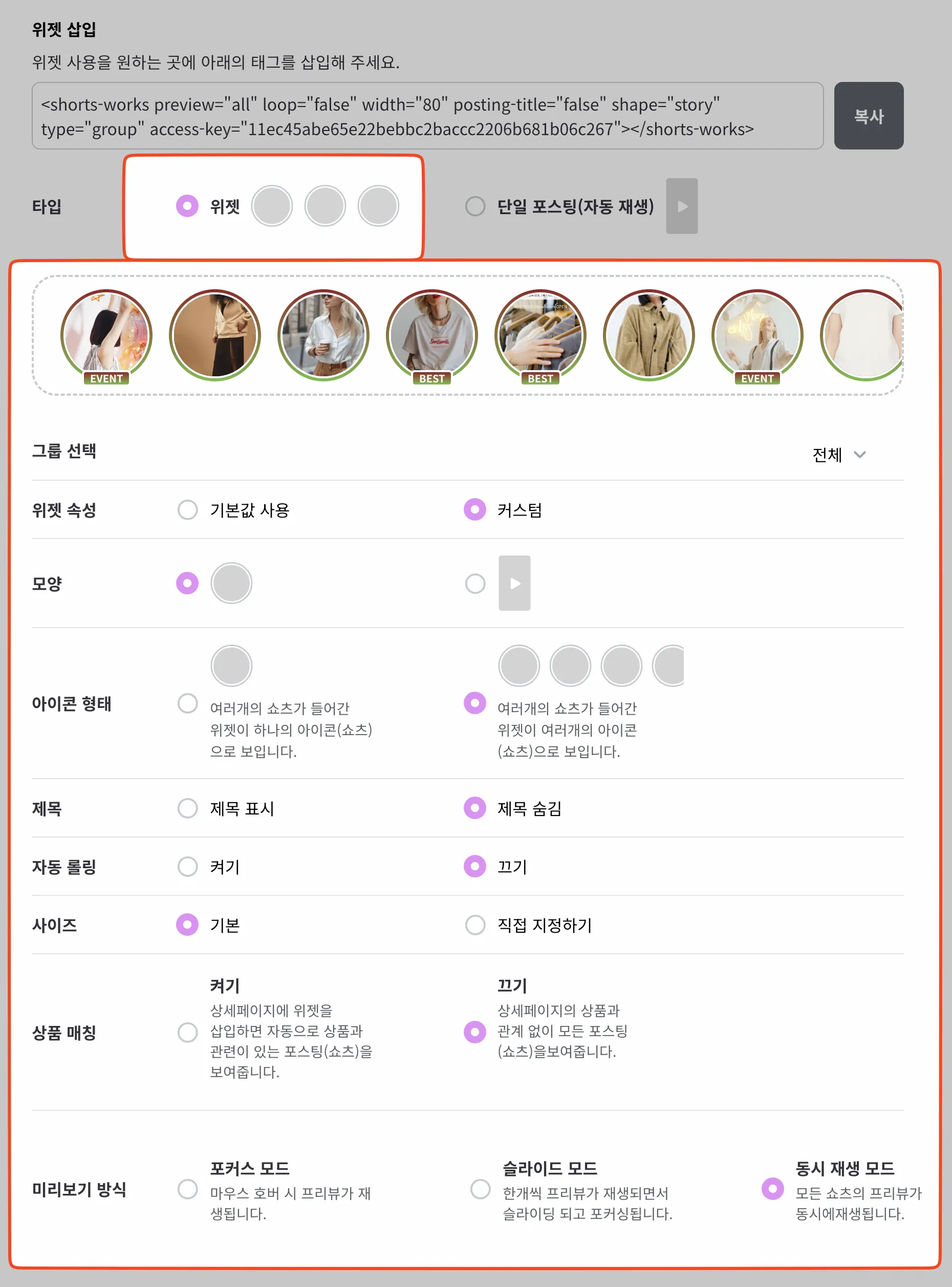Choose 슬라이드 모드 for preview
Screen dimensions: 952x1287
(x=480, y=1189)
